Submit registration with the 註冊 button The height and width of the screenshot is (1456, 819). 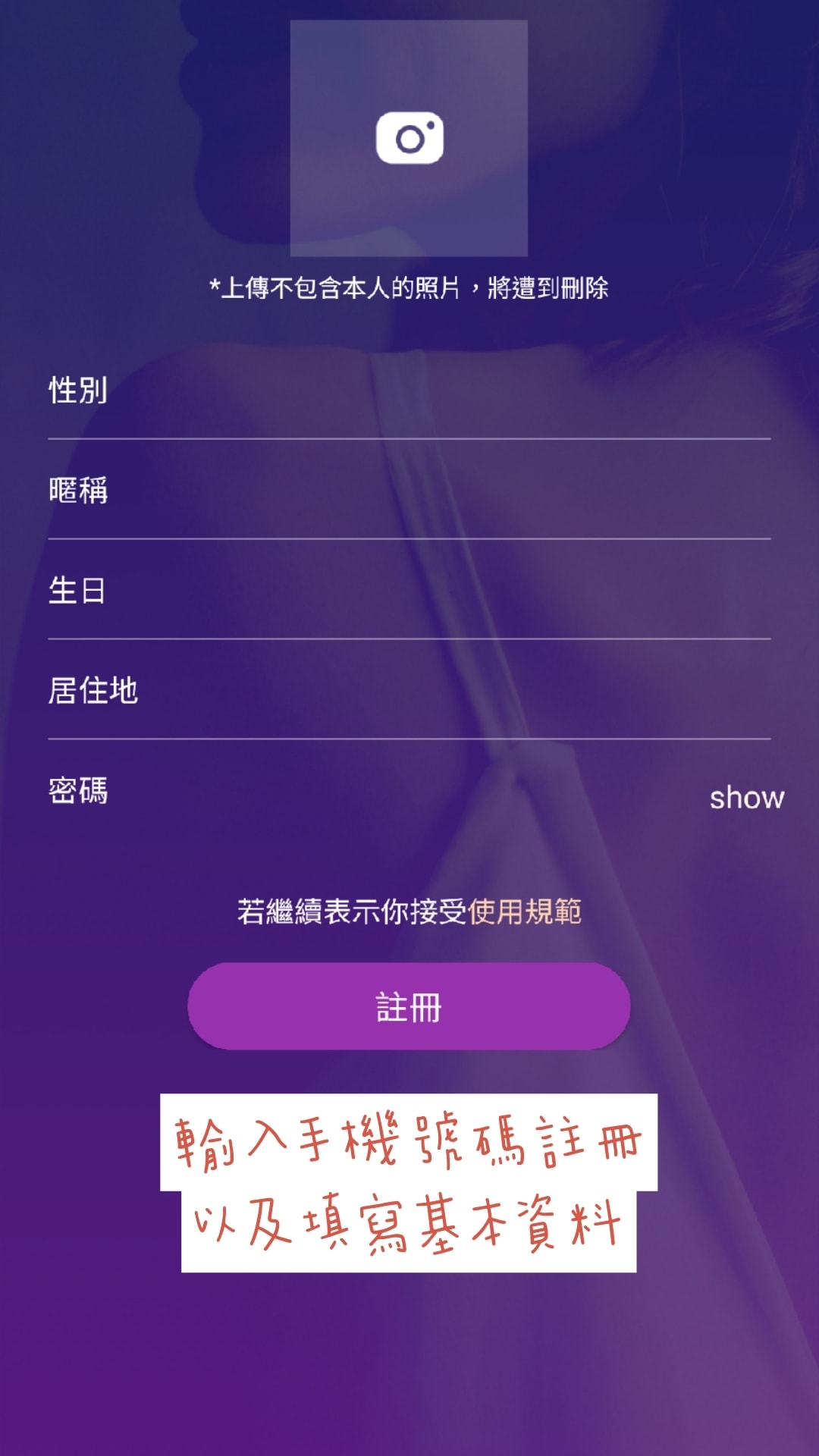tap(409, 1006)
